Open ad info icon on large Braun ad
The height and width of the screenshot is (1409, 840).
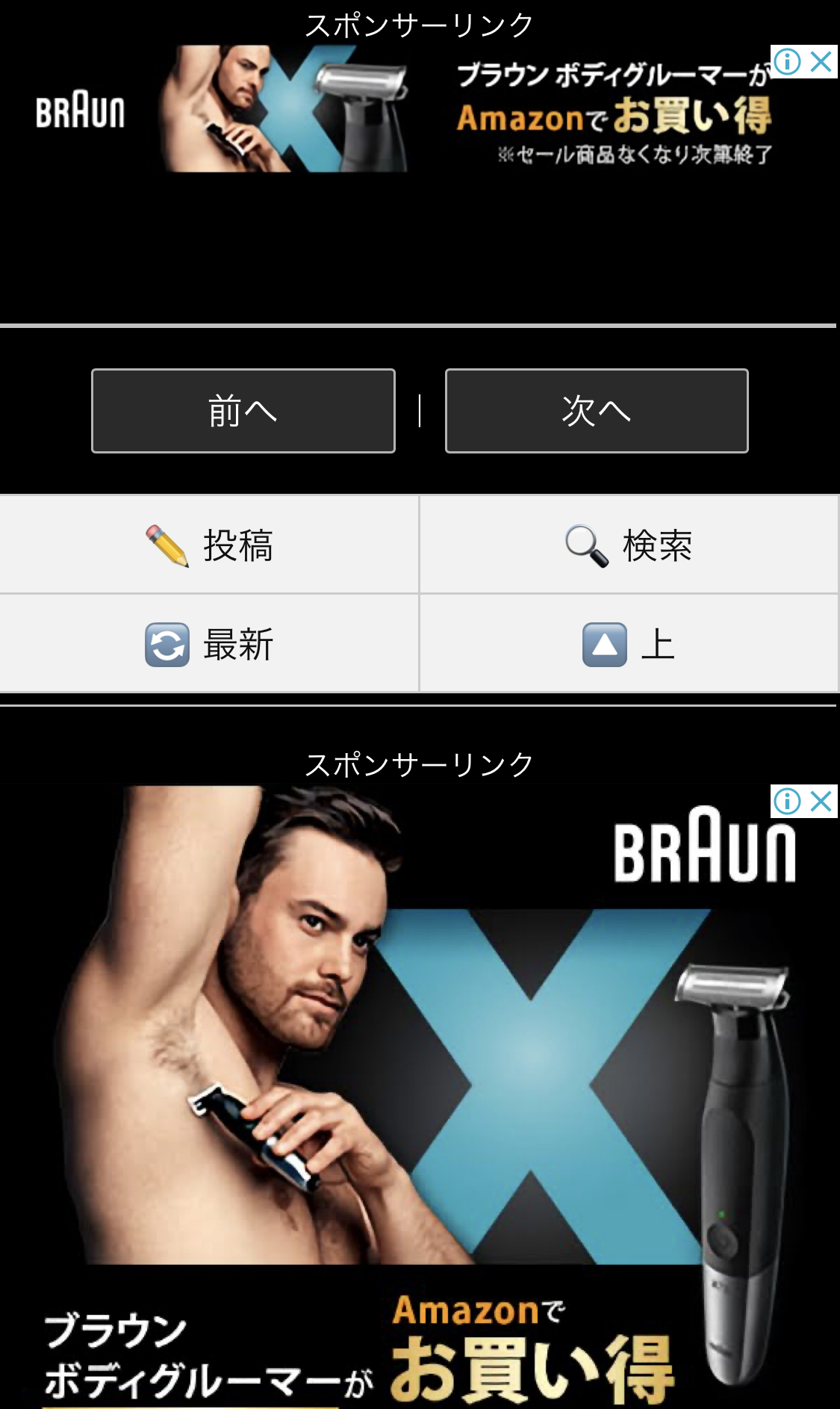(787, 801)
